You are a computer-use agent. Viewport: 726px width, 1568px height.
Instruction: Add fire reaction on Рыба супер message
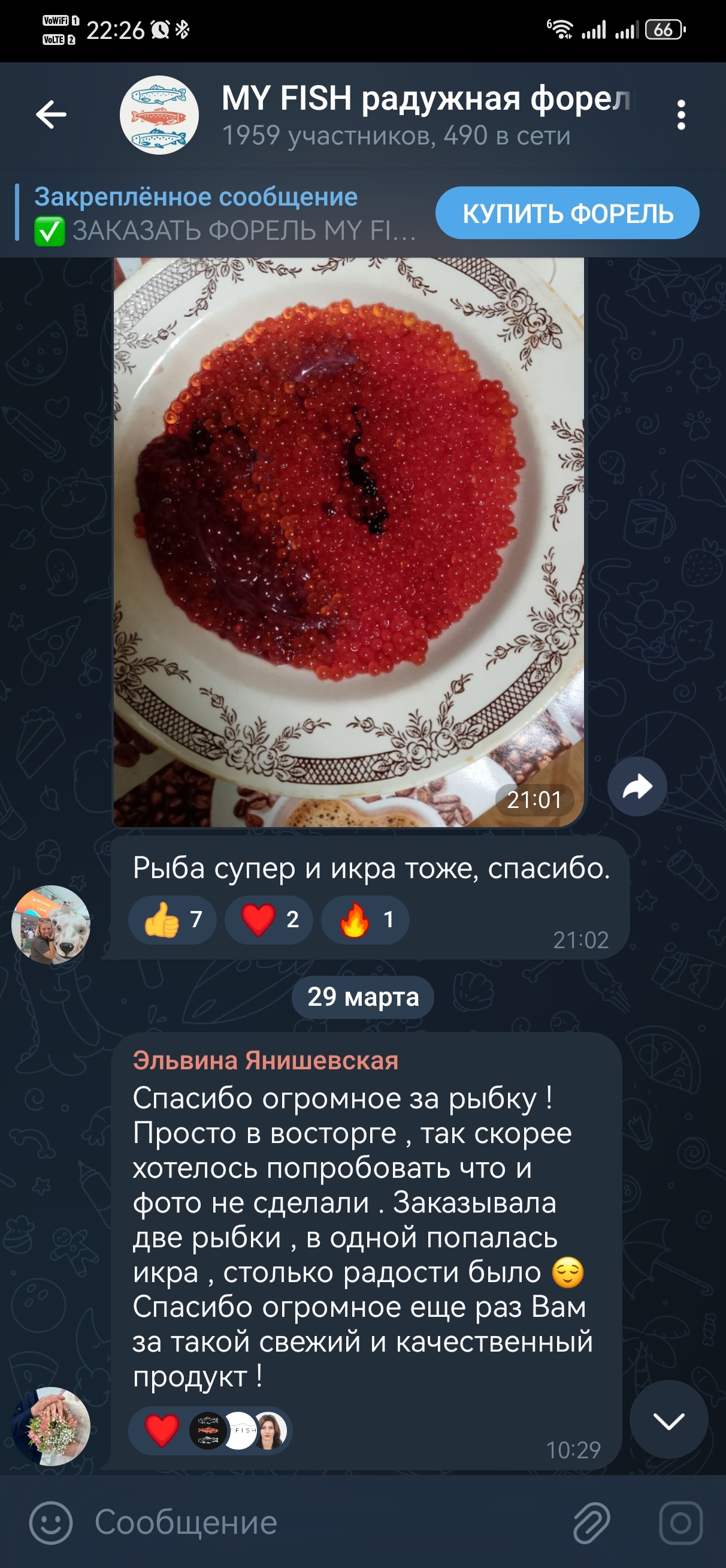365,919
